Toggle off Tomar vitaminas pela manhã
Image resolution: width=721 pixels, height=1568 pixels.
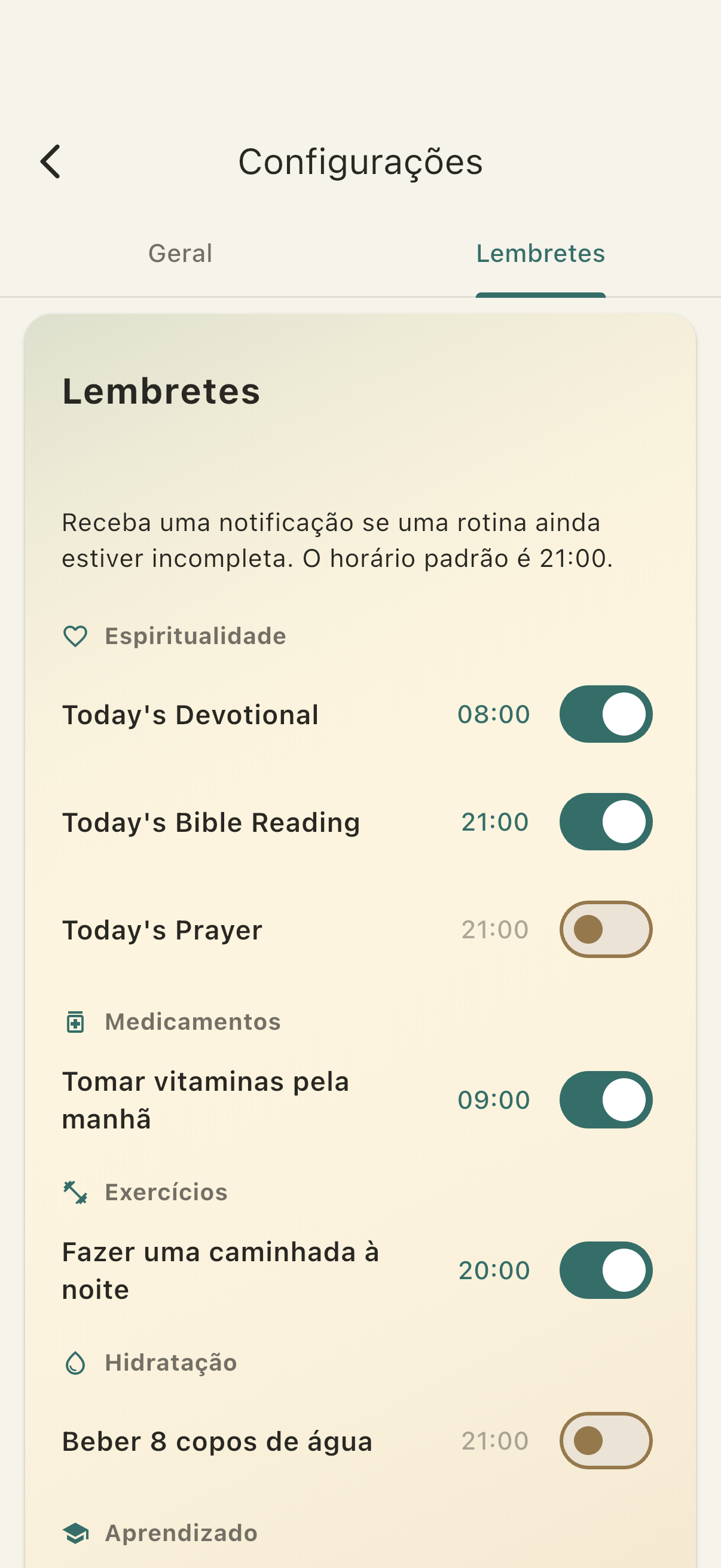click(x=606, y=1100)
